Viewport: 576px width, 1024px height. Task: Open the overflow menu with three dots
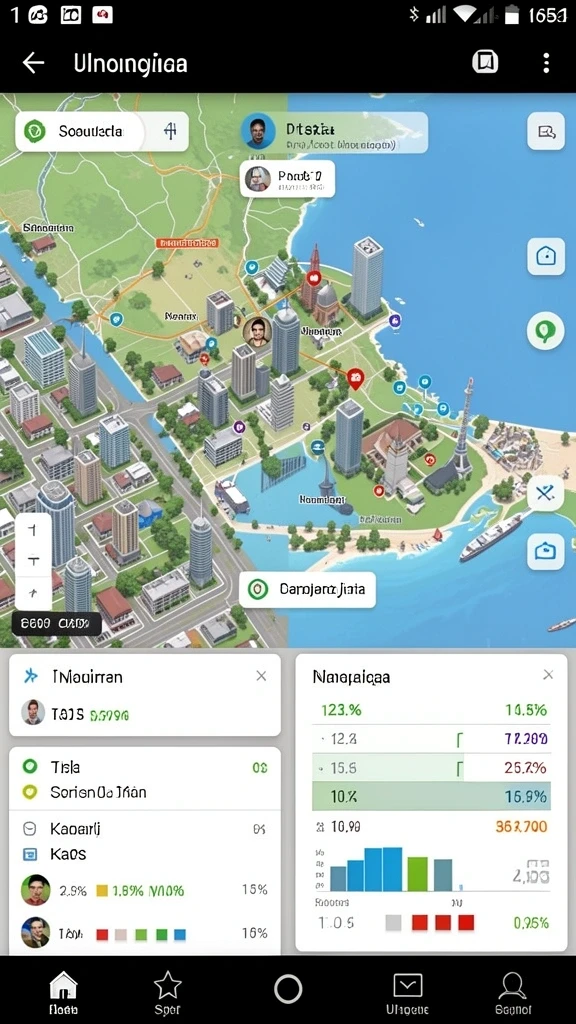[x=546, y=63]
